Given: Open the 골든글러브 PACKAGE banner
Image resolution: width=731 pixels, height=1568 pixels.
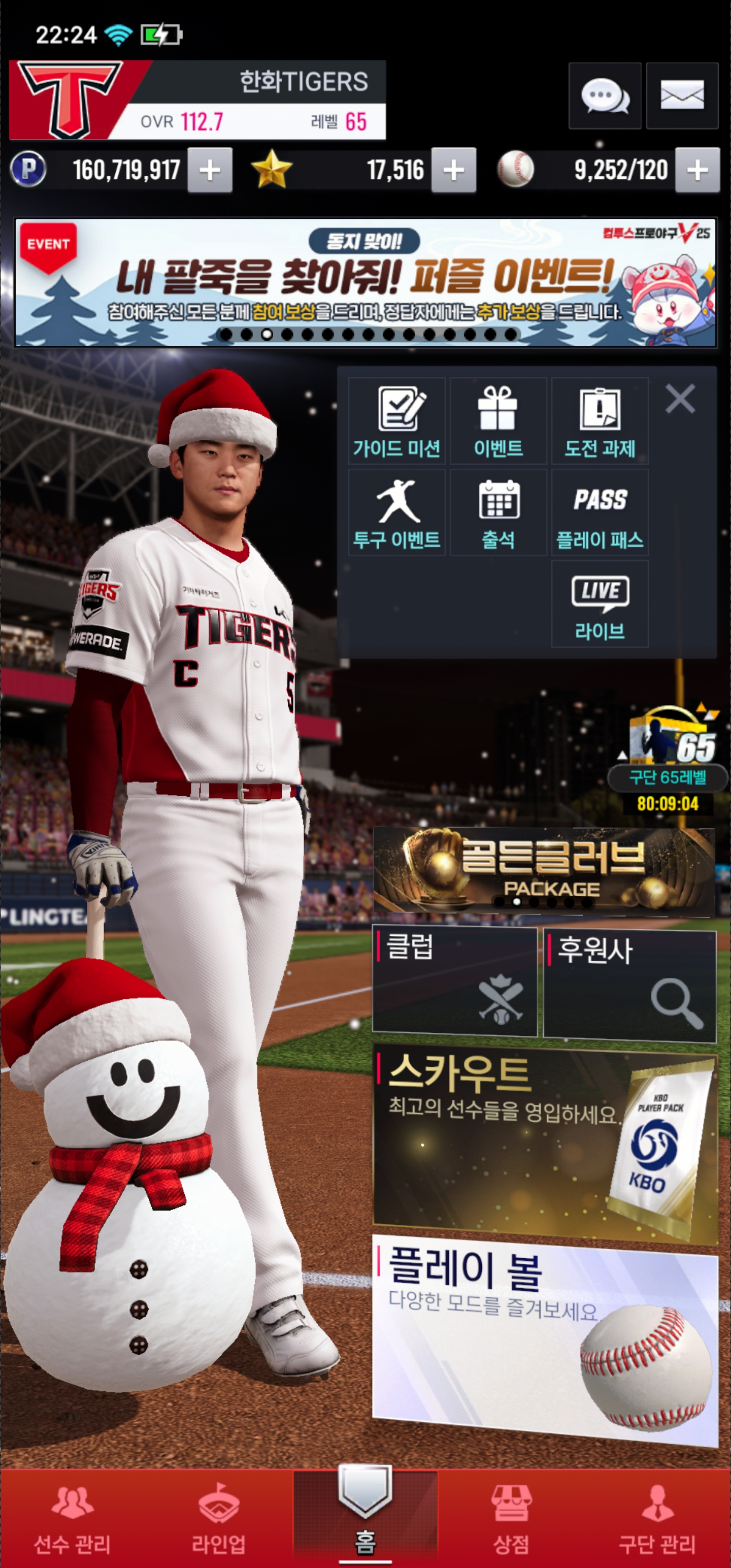Looking at the screenshot, I should coord(544,870).
